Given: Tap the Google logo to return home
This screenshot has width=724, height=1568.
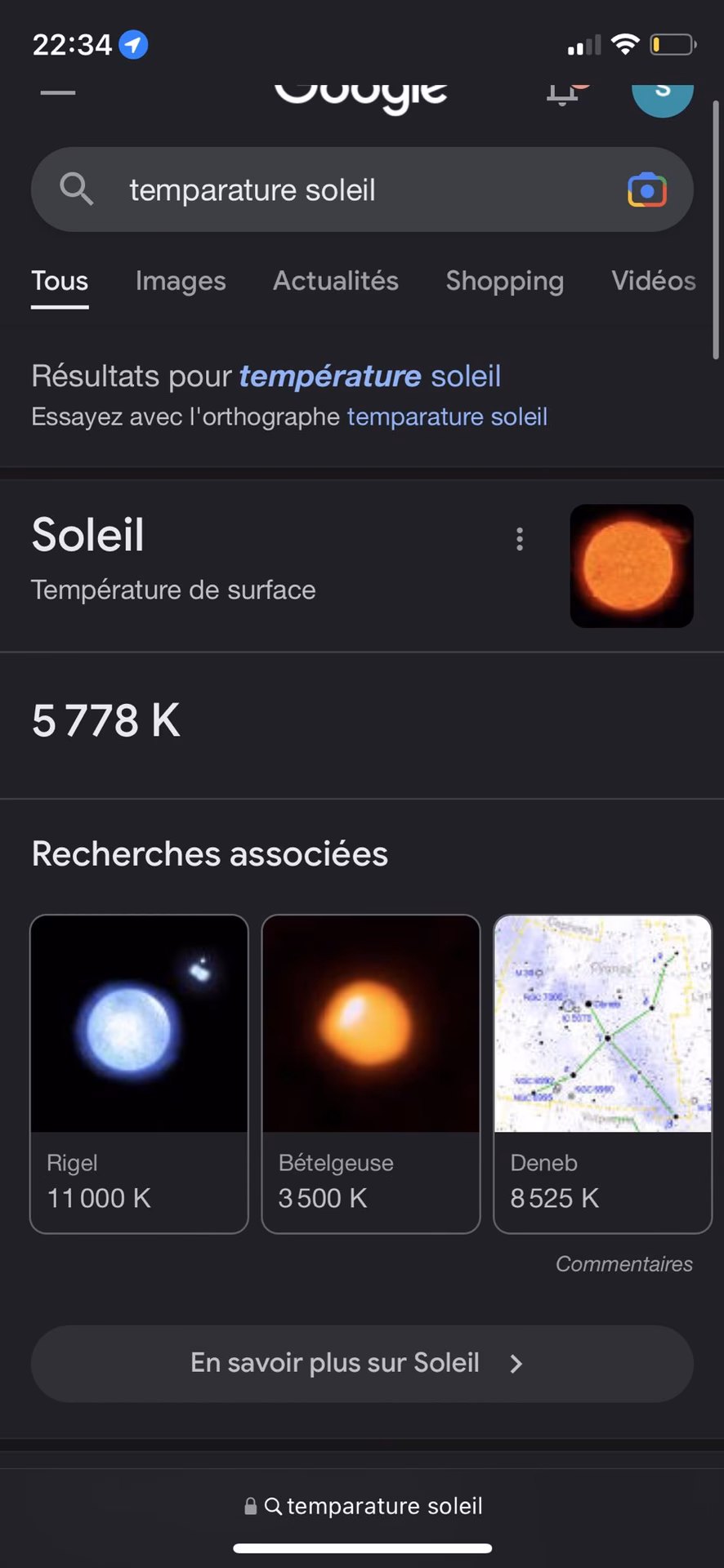Looking at the screenshot, I should click(x=360, y=92).
